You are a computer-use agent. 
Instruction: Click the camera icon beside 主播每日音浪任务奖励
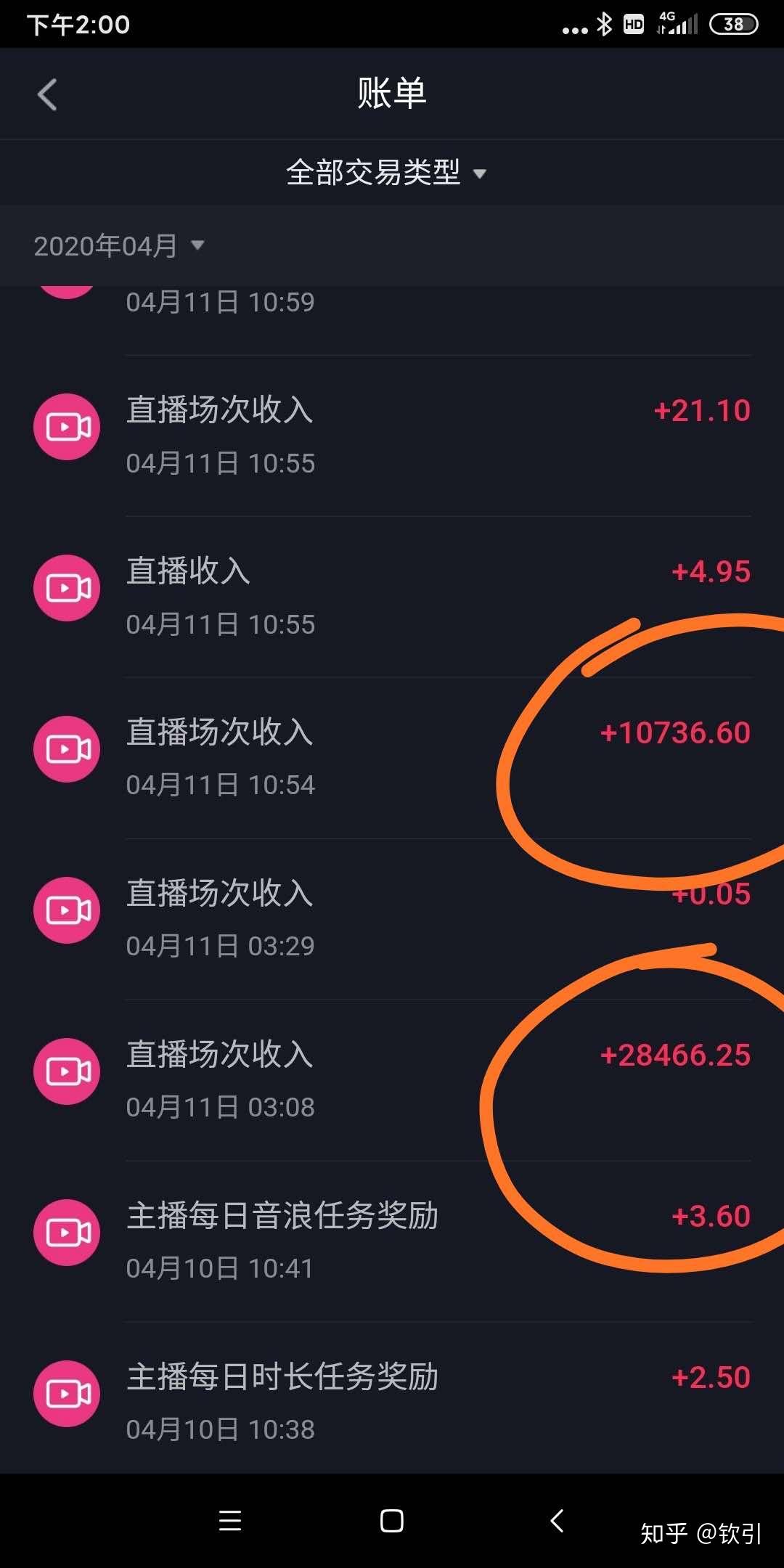66,1234
